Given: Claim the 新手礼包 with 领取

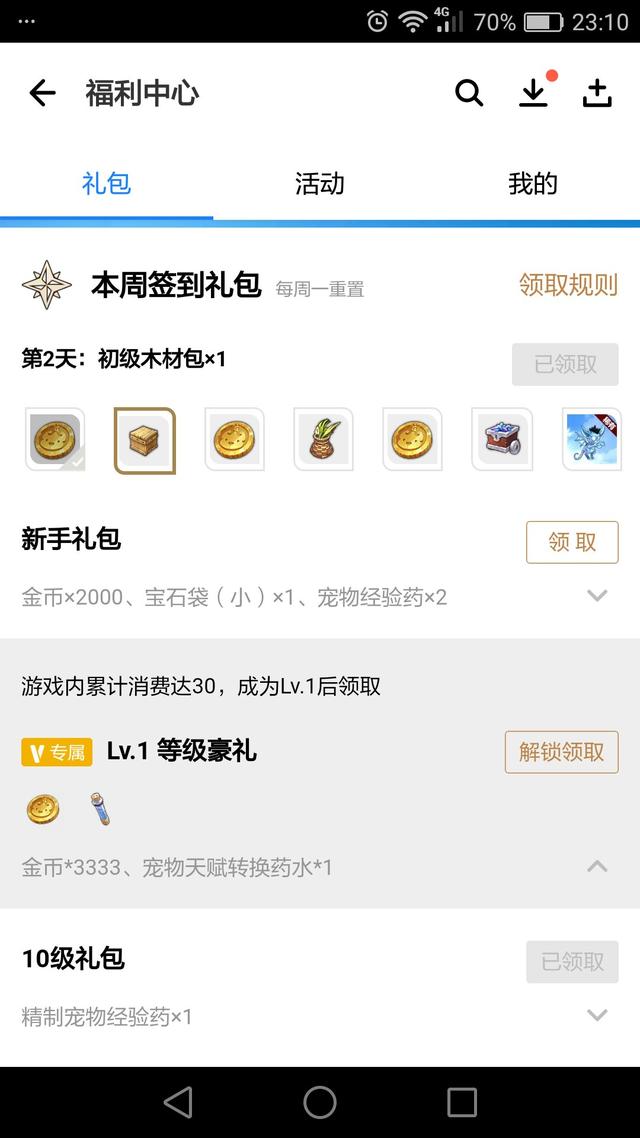Looking at the screenshot, I should tap(572, 542).
